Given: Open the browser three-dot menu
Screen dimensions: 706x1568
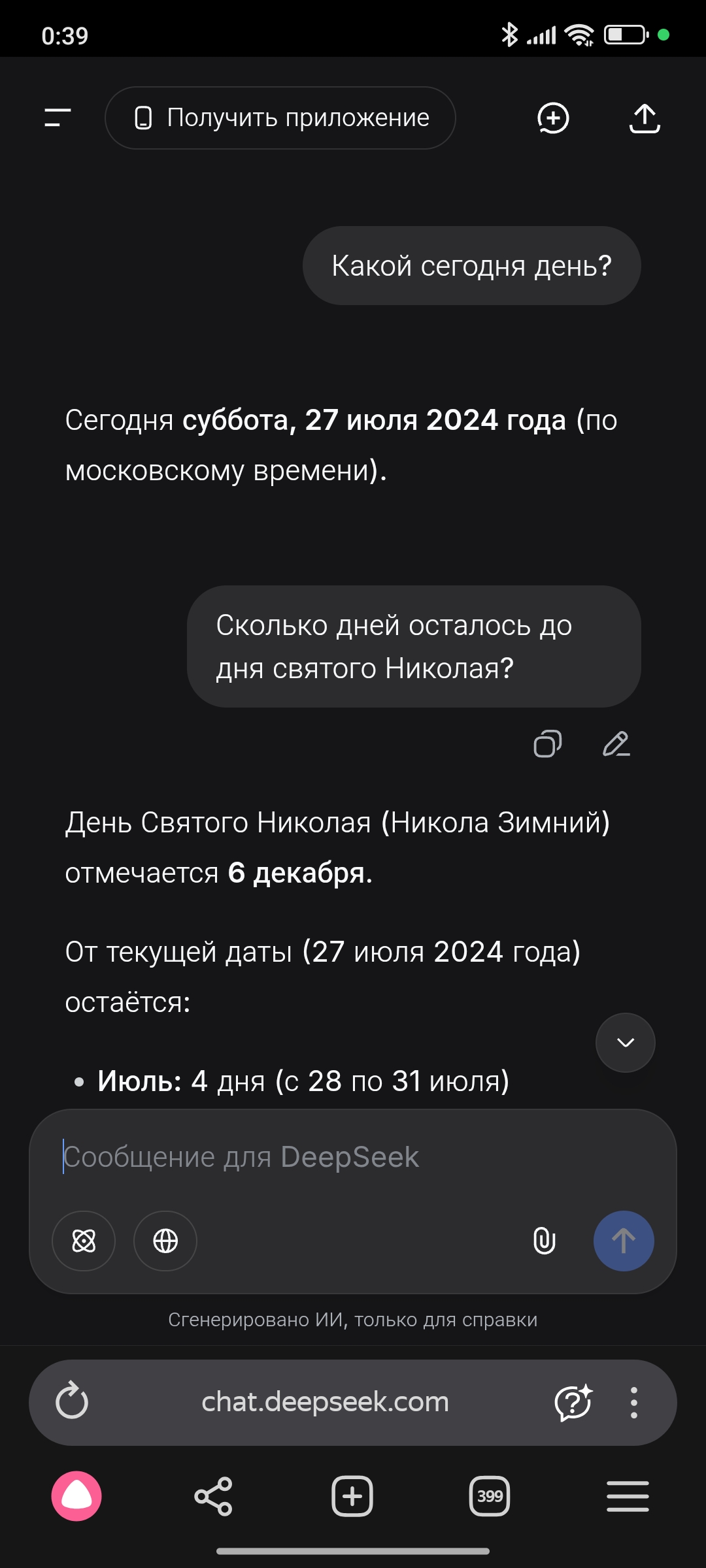Looking at the screenshot, I should [x=633, y=1402].
